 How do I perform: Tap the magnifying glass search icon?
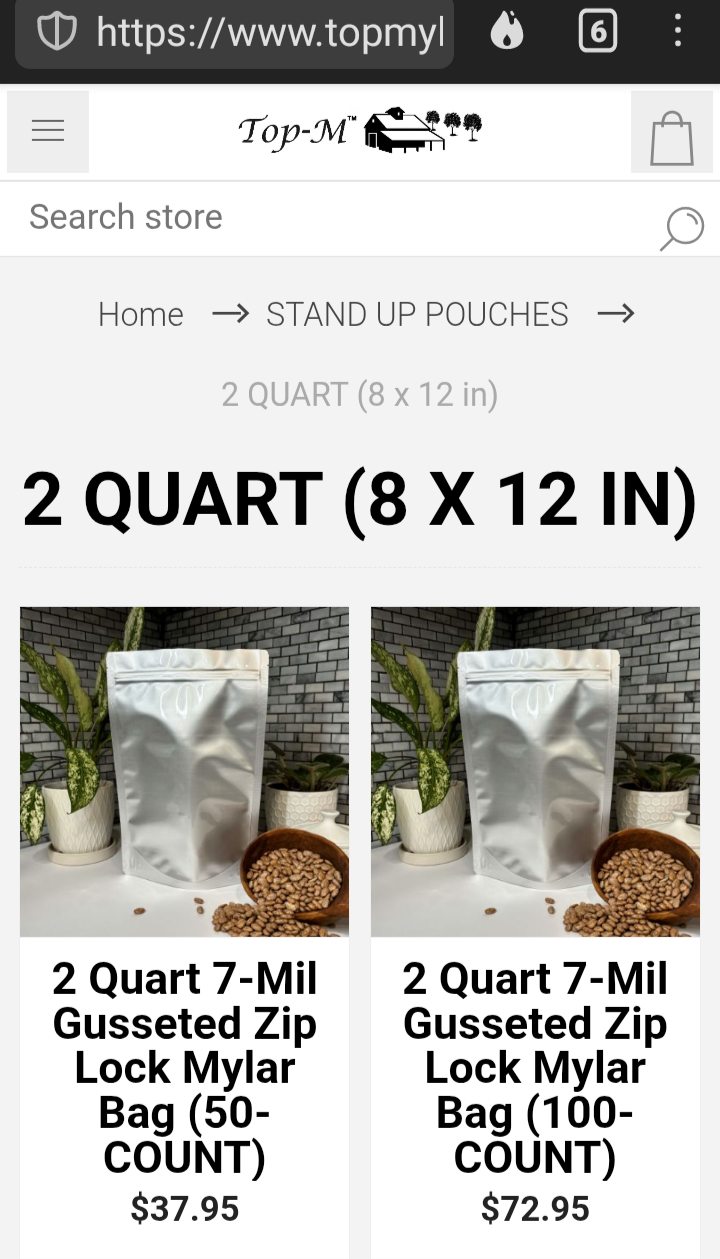tap(682, 228)
